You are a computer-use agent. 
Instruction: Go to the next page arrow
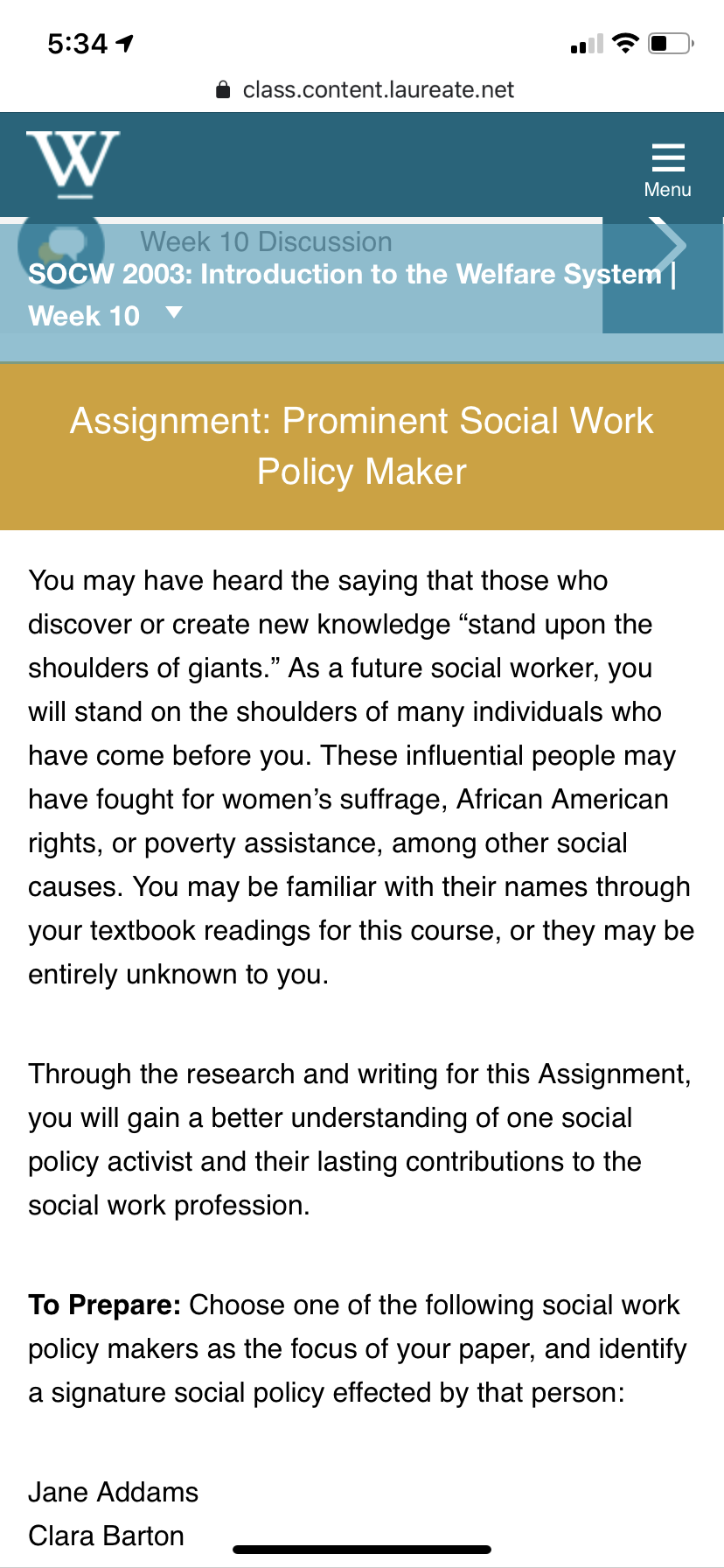tap(664, 275)
